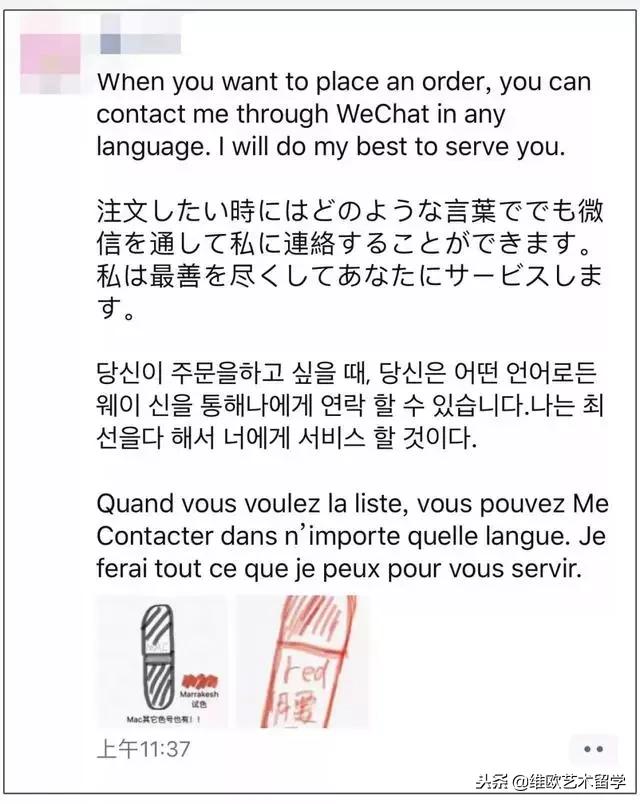Open the Marrakesh lipstick swatch image
640x804 pixels.
coord(161,662)
